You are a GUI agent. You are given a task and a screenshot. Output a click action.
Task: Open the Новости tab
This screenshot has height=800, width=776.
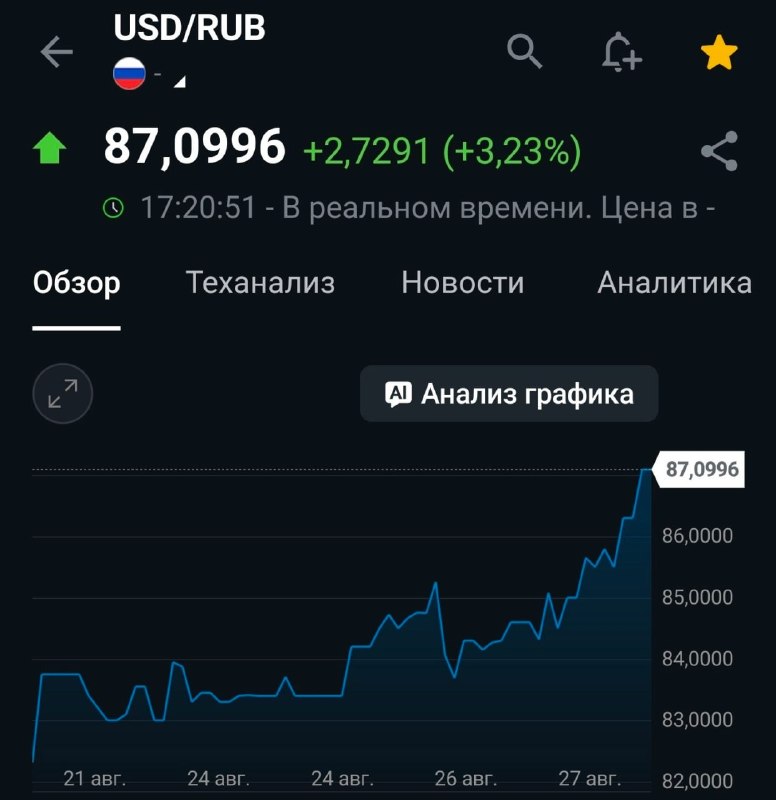463,282
